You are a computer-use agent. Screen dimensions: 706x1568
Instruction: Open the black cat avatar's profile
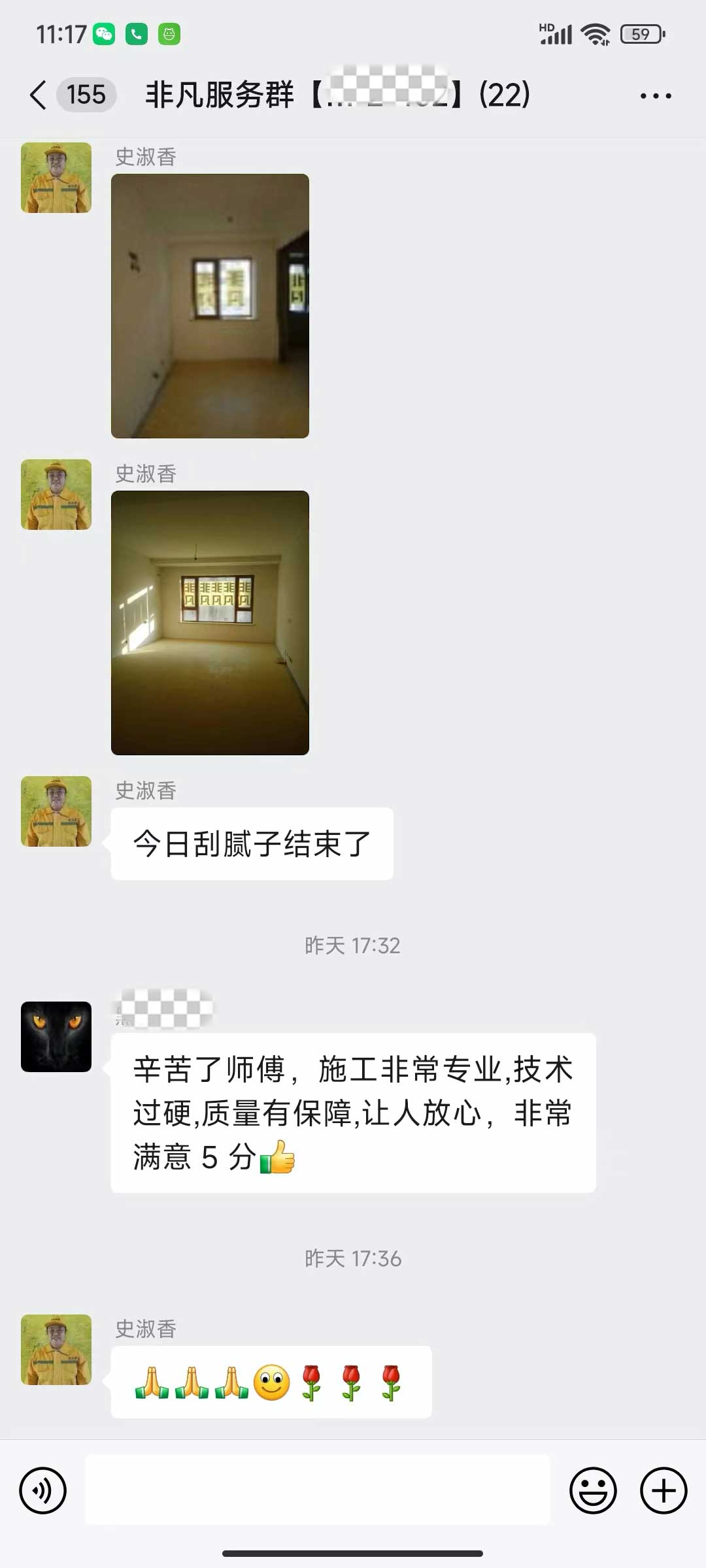coord(56,1036)
